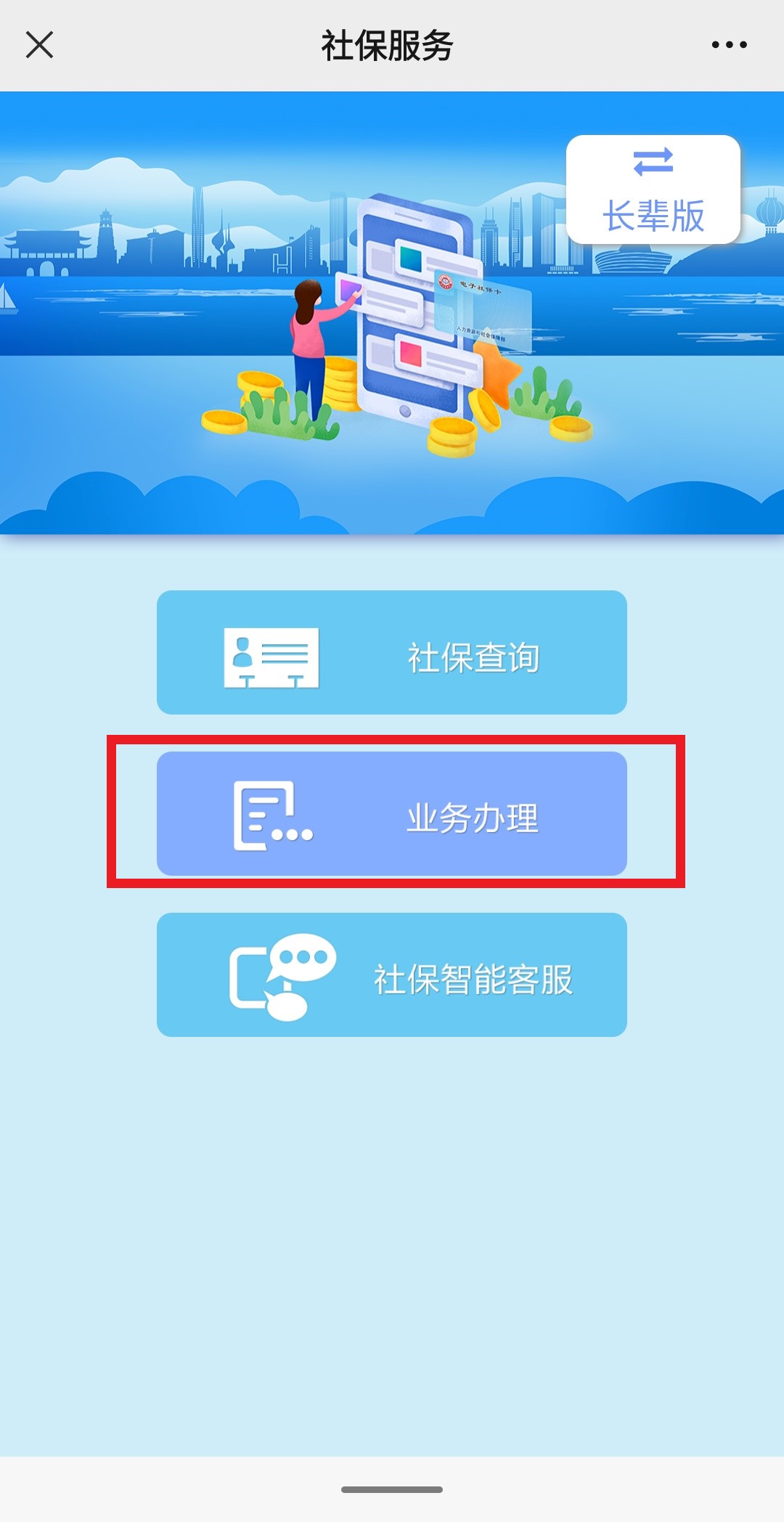The width and height of the screenshot is (784, 1522).
Task: Launch 社保智能客服 smart customer service
Action: point(392,975)
